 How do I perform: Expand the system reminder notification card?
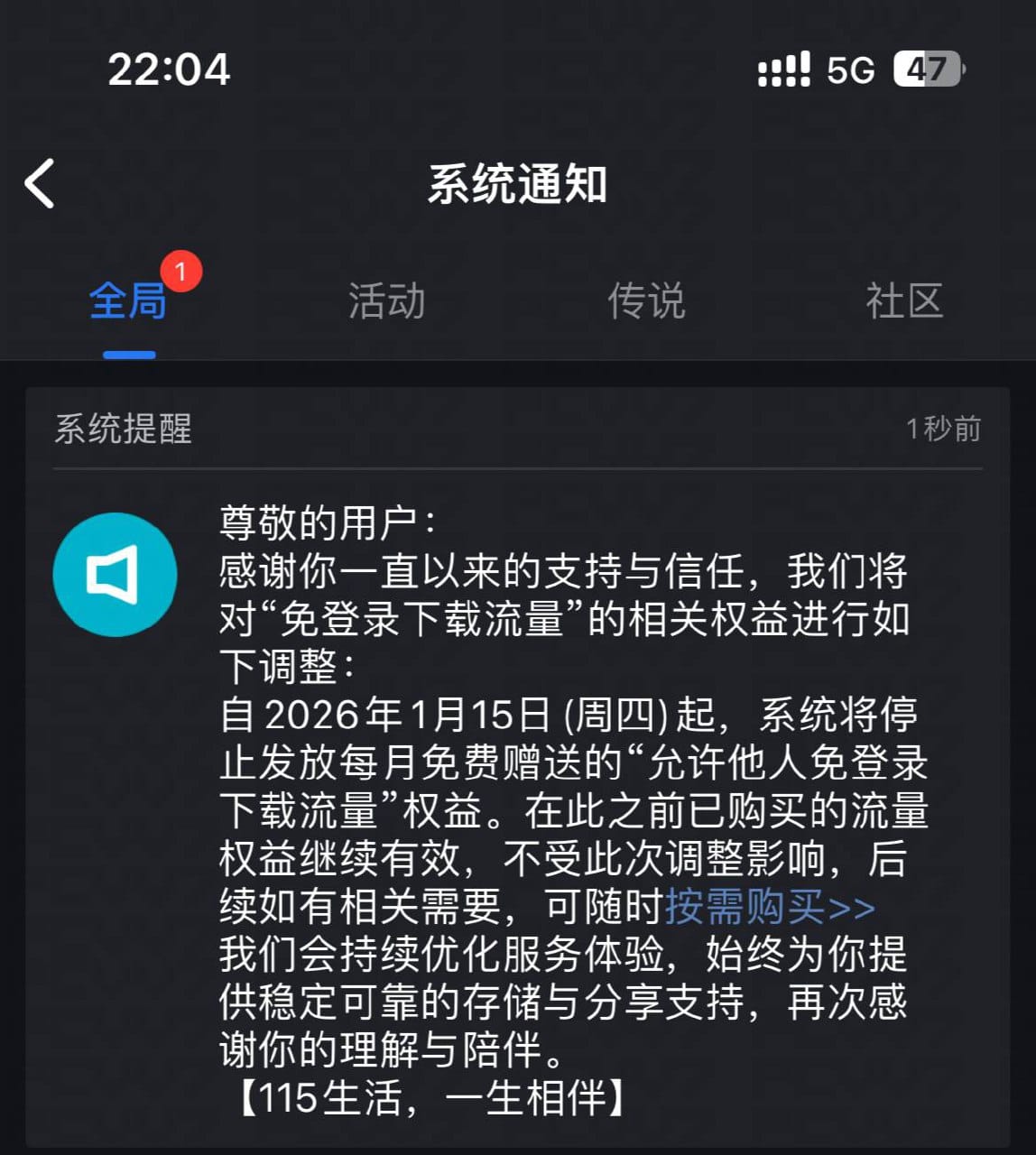click(x=518, y=767)
